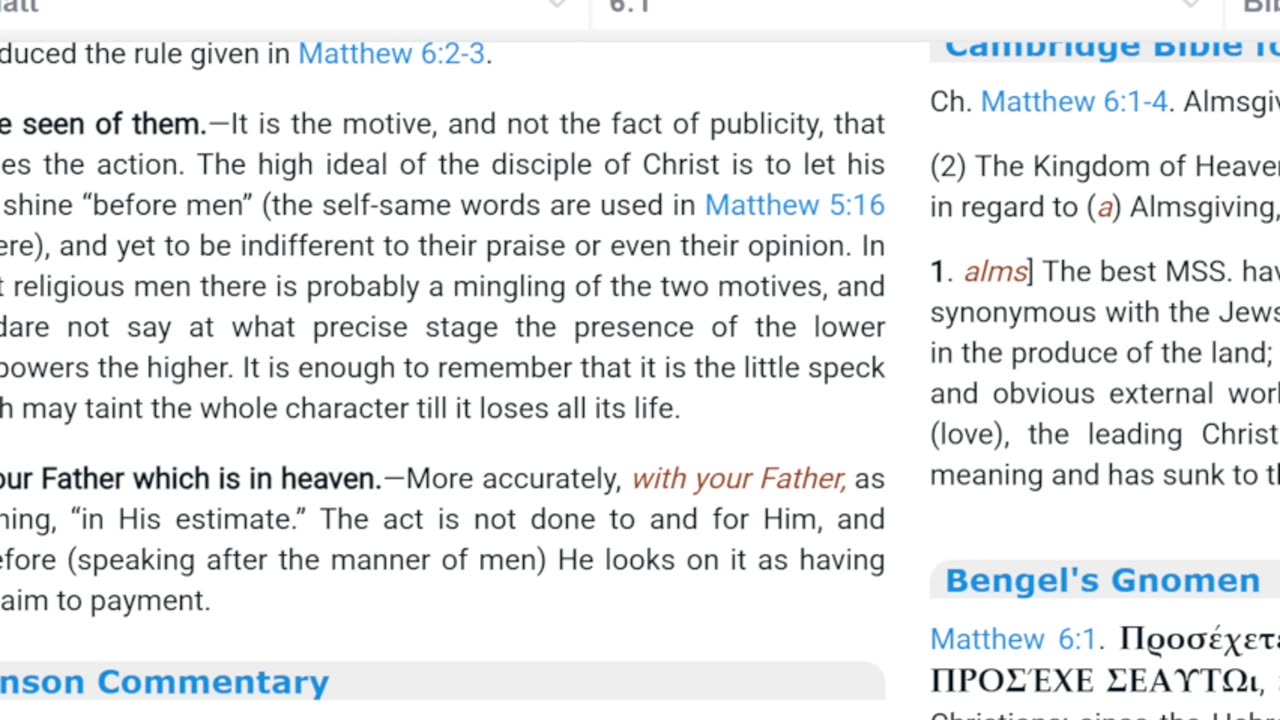Open the Bengel's Gnomen commentary heading

click(1102, 580)
